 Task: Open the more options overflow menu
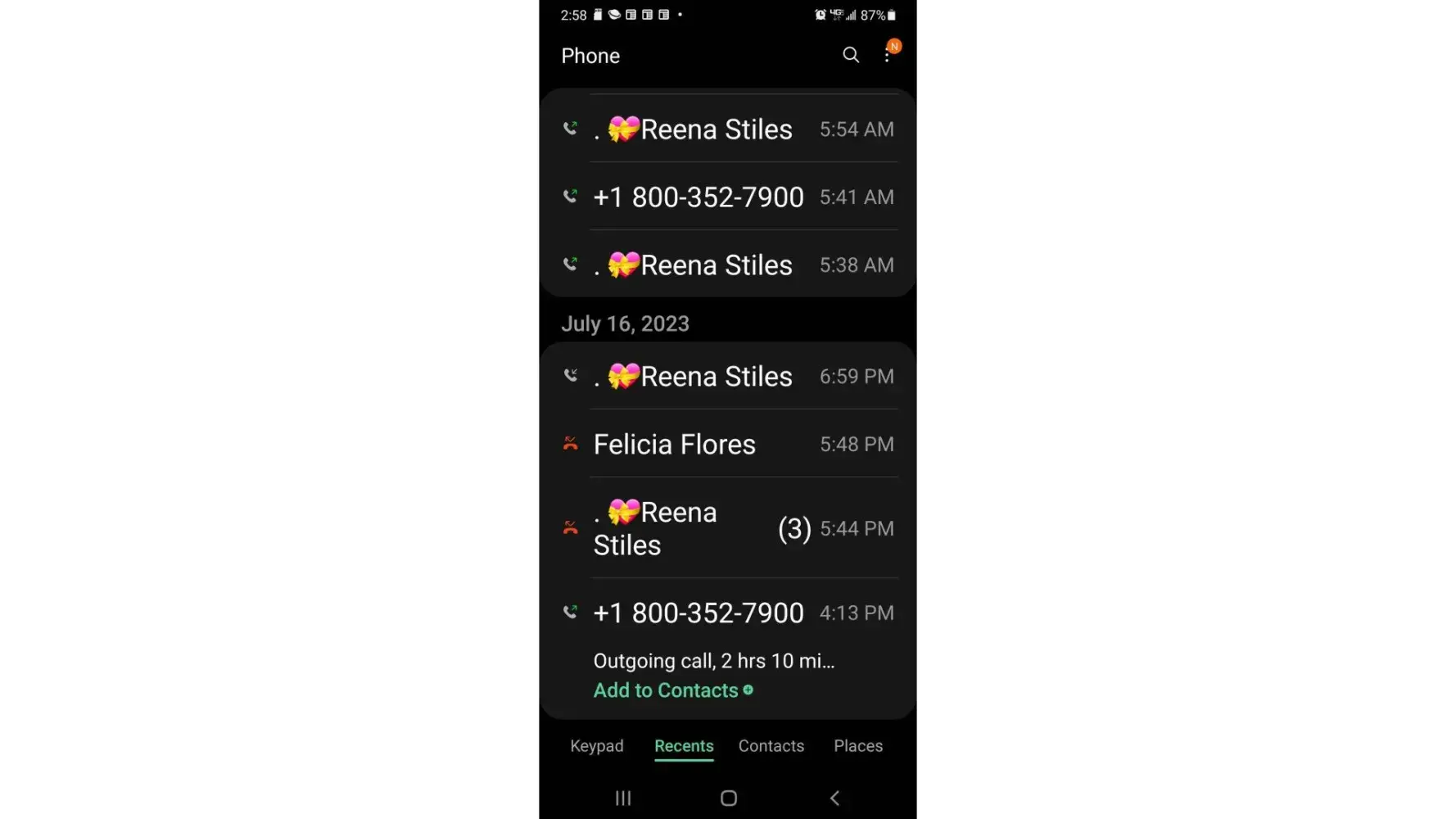887,56
